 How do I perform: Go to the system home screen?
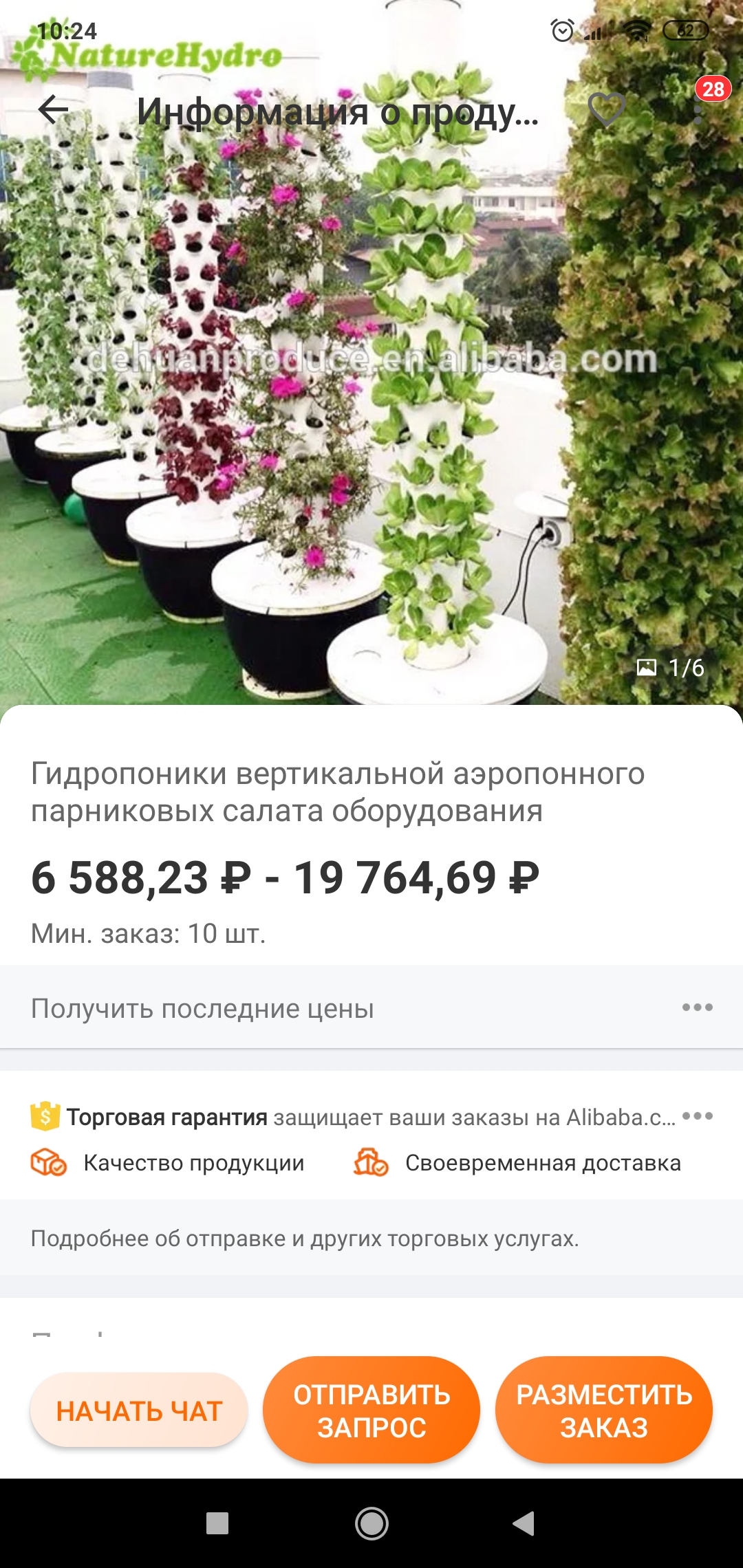371,1523
